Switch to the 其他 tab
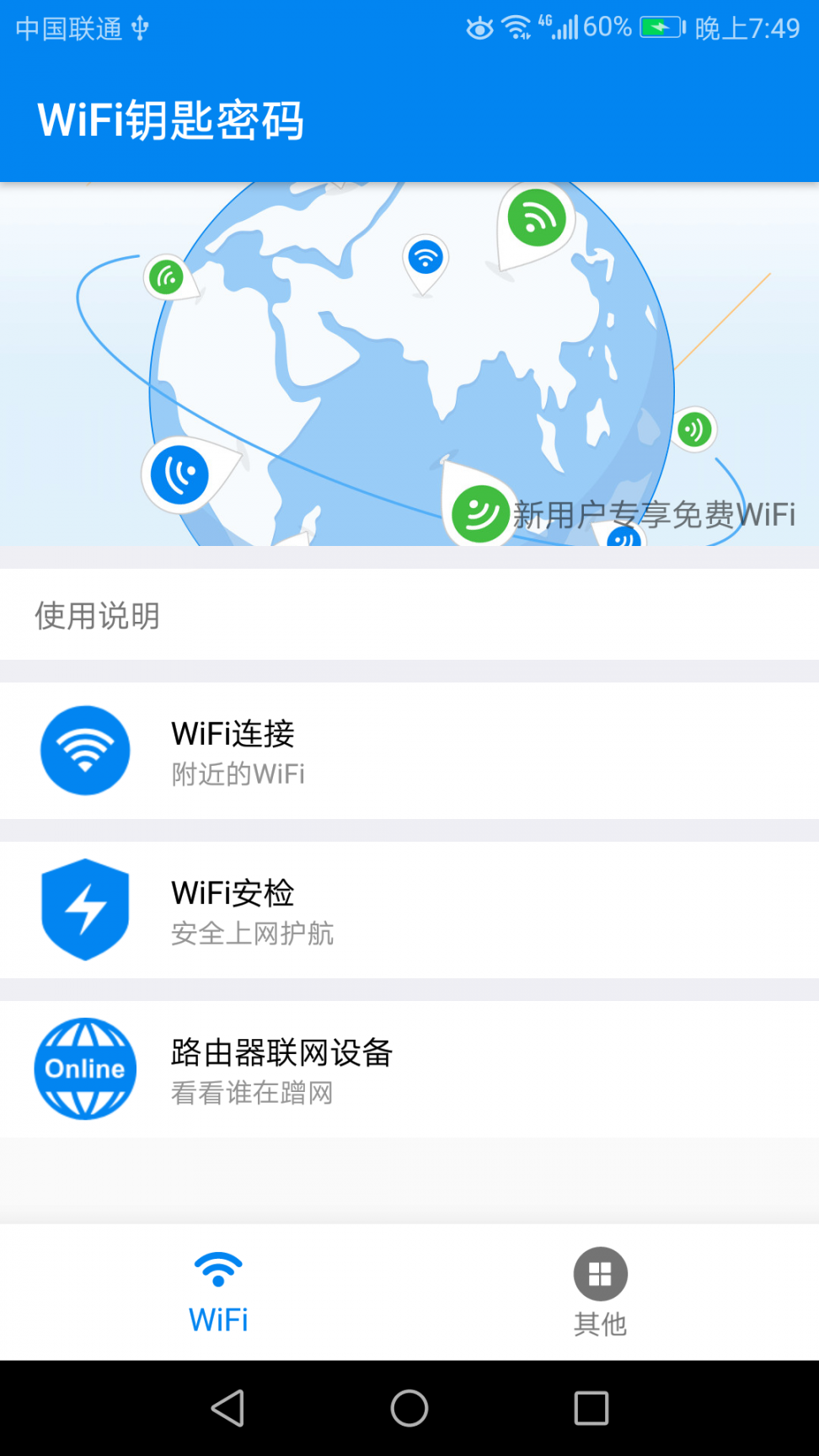This screenshot has height=1456, width=819. (x=600, y=1293)
